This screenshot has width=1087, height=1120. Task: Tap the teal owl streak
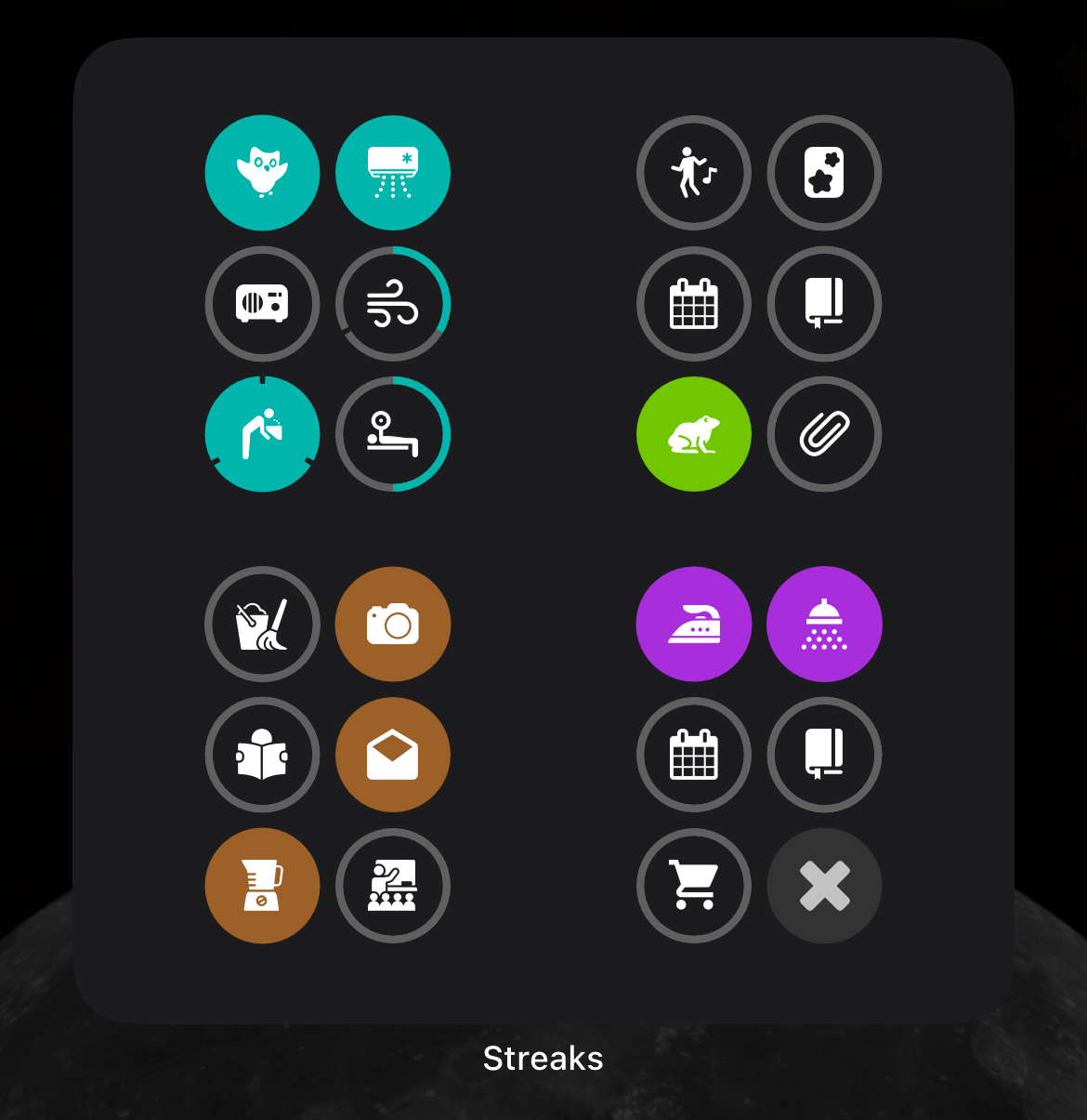[x=262, y=173]
